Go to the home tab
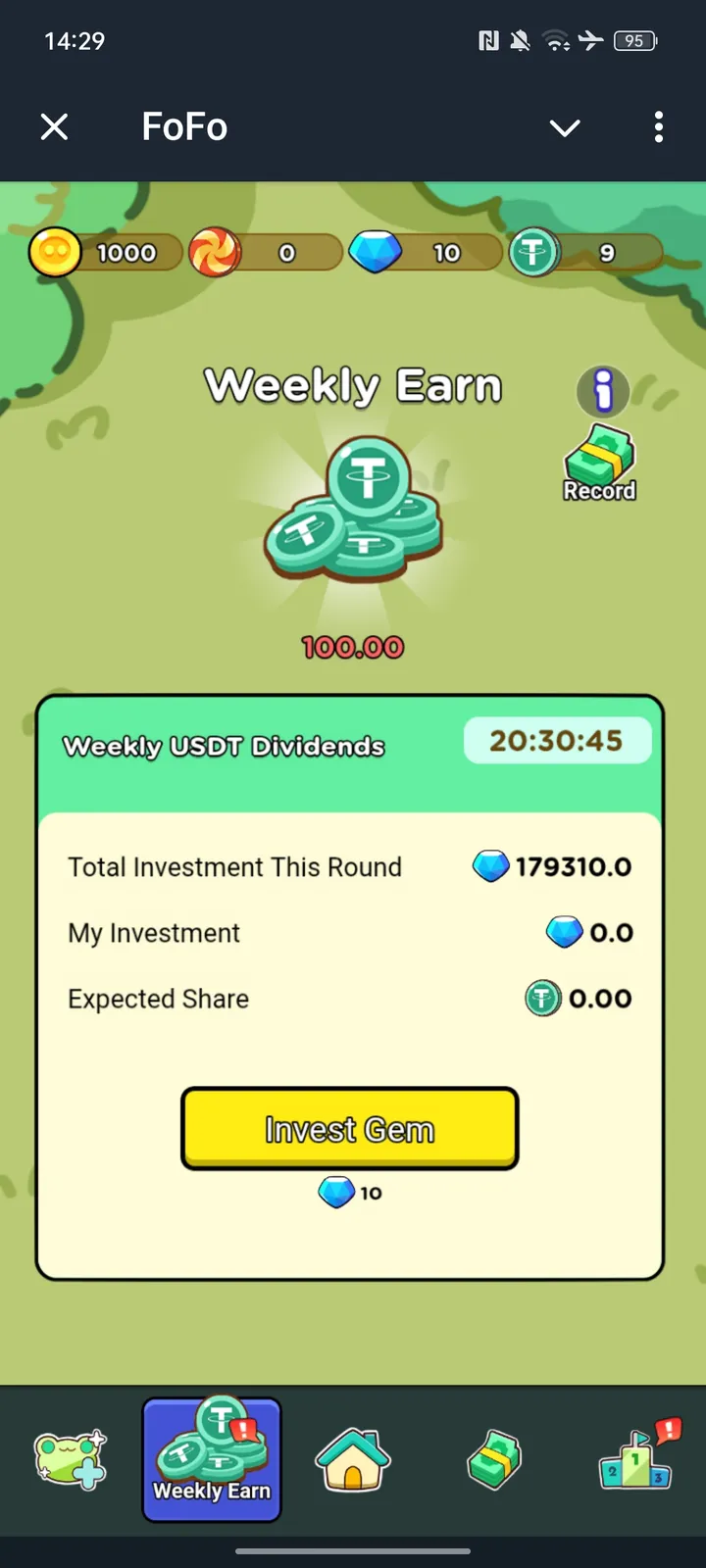 pyautogui.click(x=353, y=1459)
